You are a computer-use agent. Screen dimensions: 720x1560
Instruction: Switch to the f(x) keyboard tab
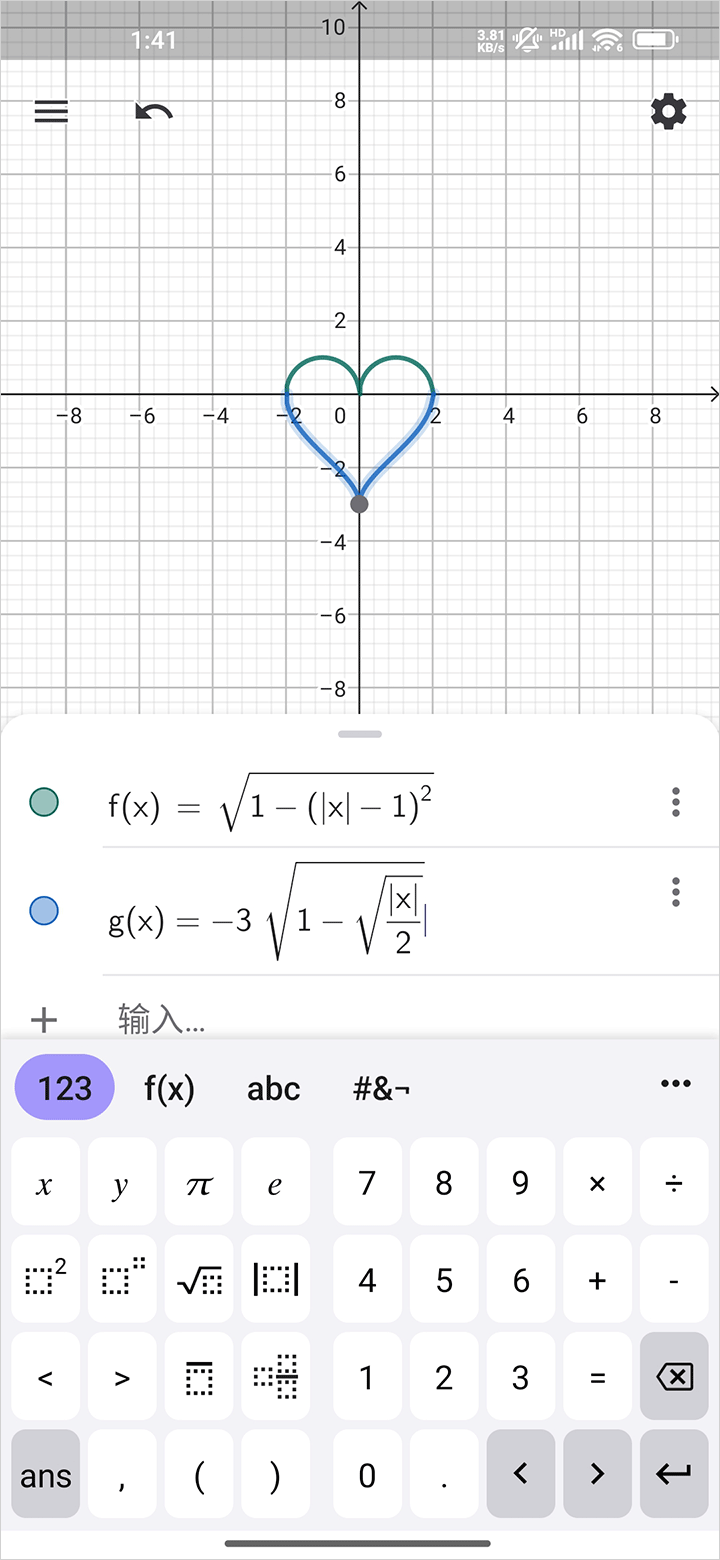point(169,1088)
